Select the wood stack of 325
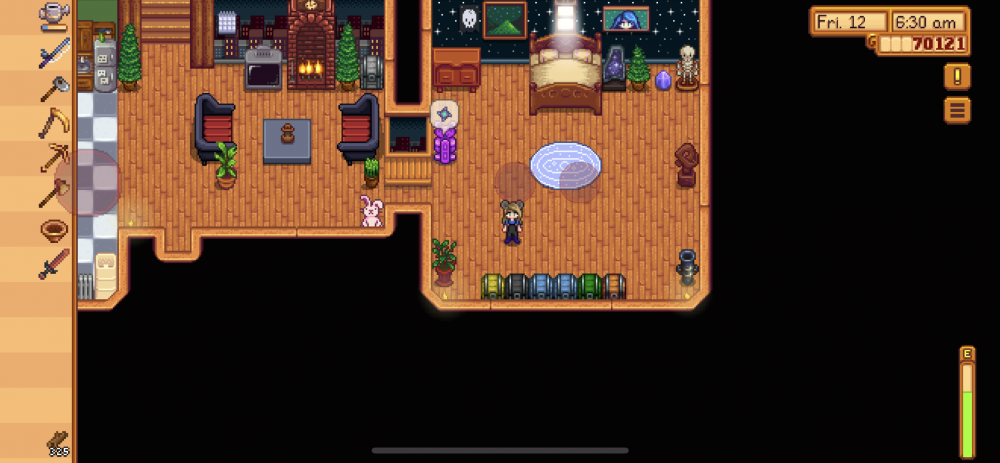The height and width of the screenshot is (463, 1000). 56,443
